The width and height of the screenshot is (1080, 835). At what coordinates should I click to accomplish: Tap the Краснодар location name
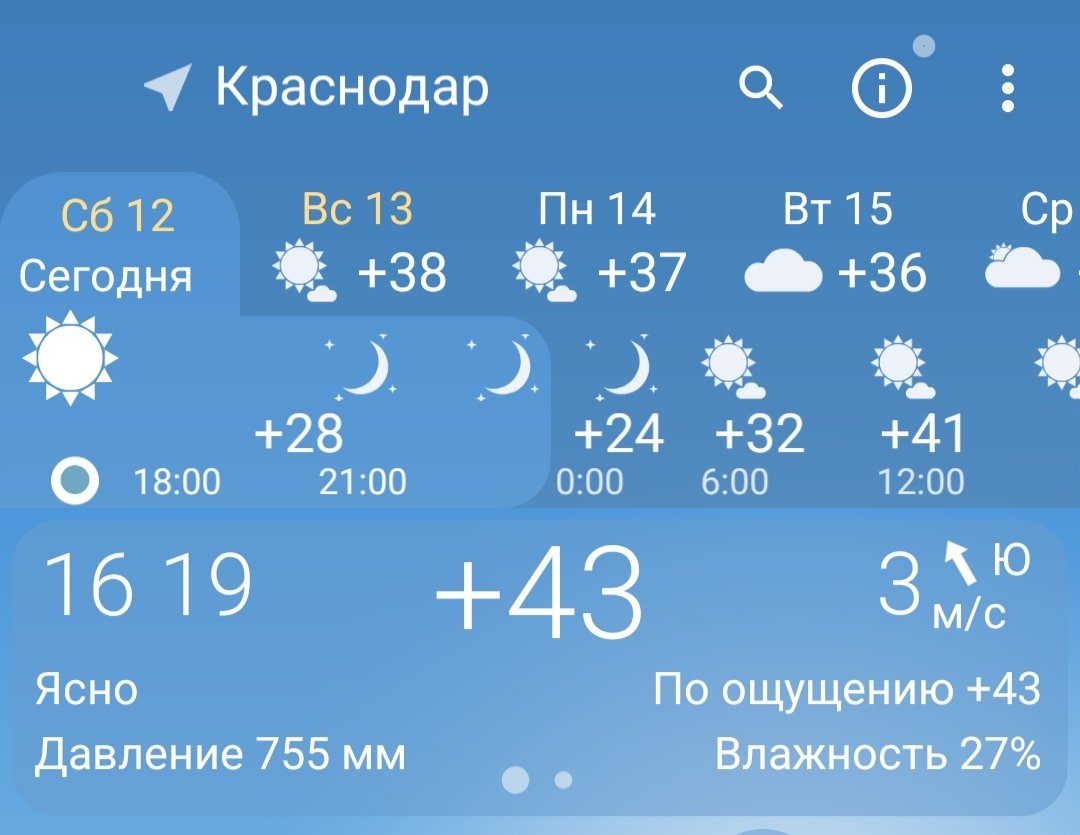point(352,88)
